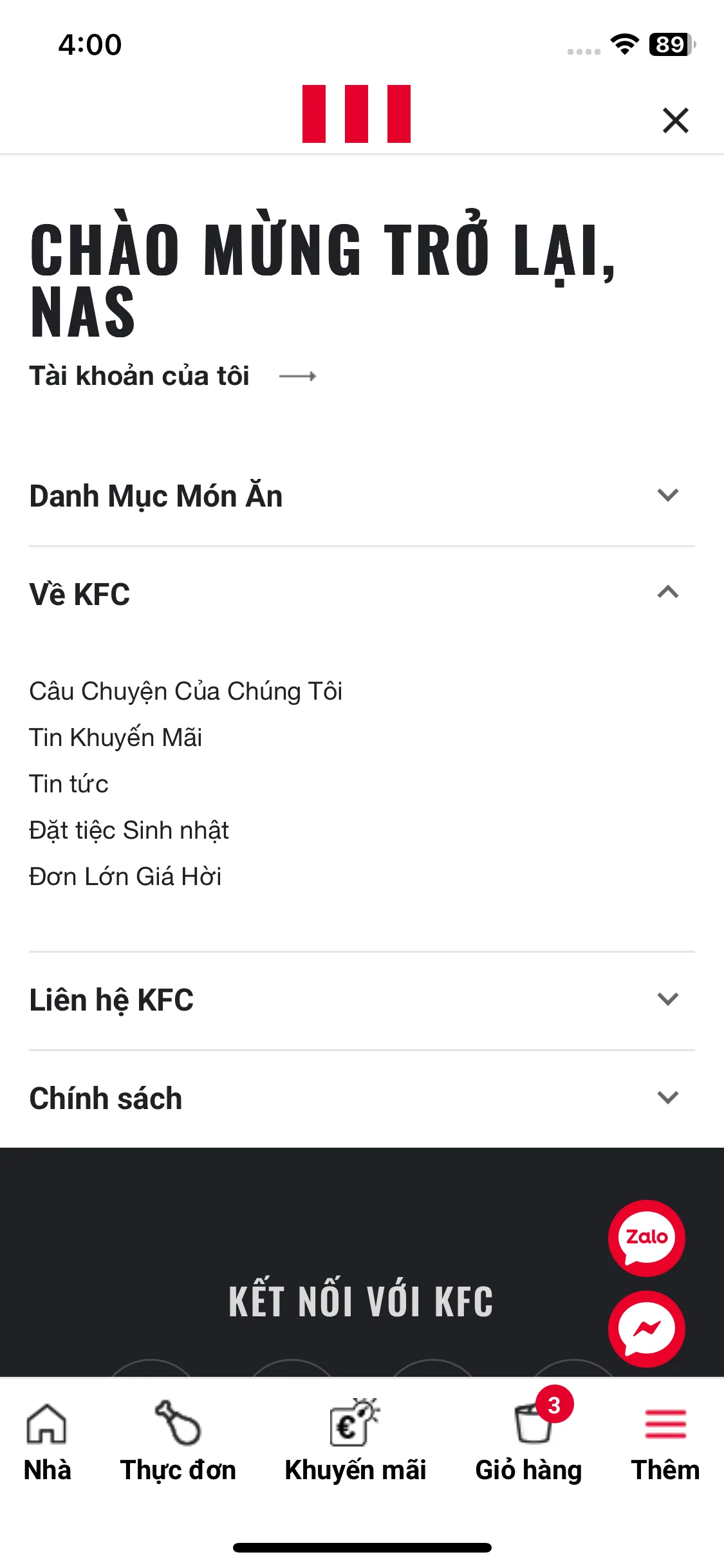
Task: Open the Khuyến mãi tab
Action: tap(355, 1442)
